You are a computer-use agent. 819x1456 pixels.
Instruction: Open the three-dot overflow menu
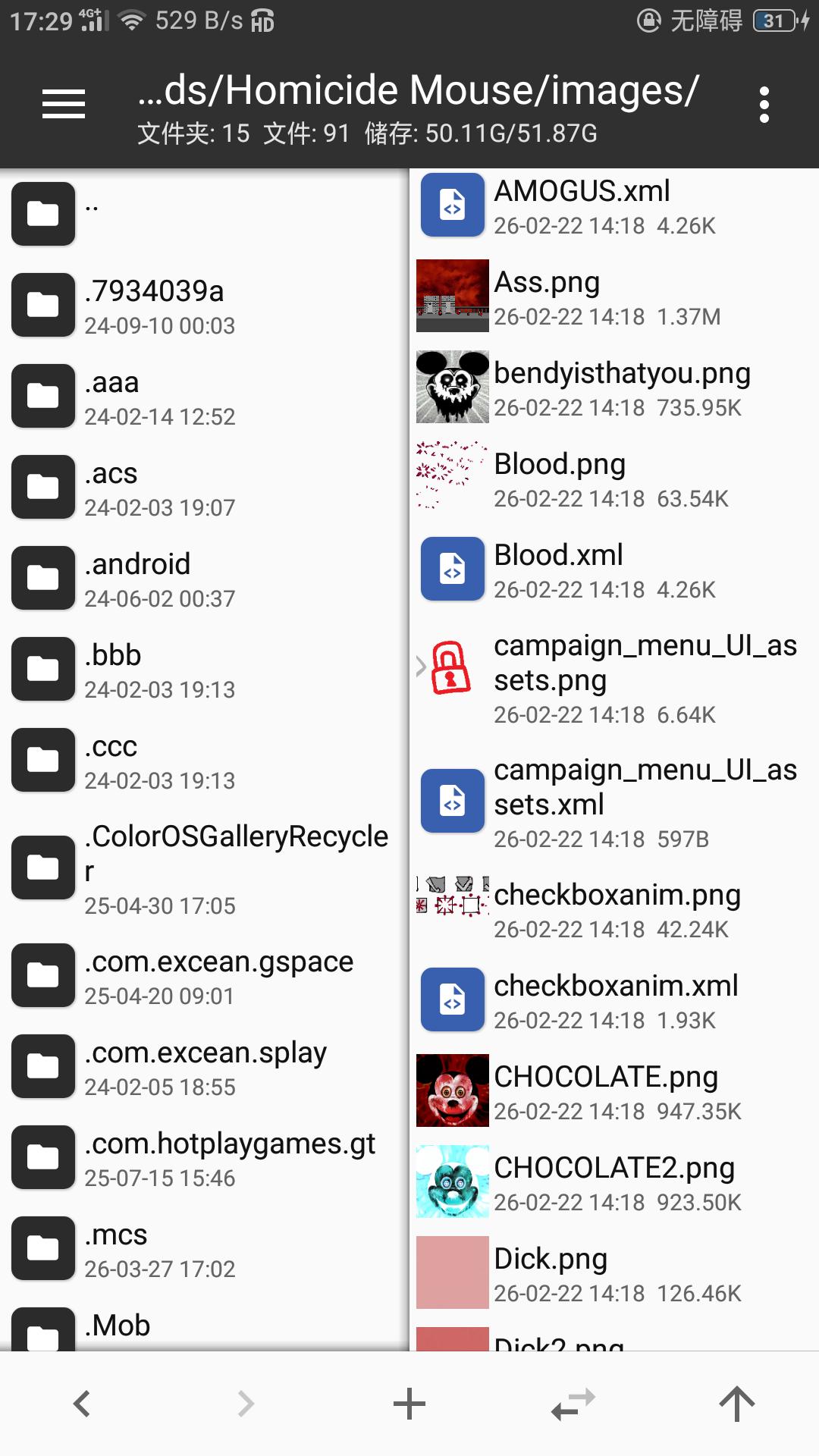tap(764, 105)
